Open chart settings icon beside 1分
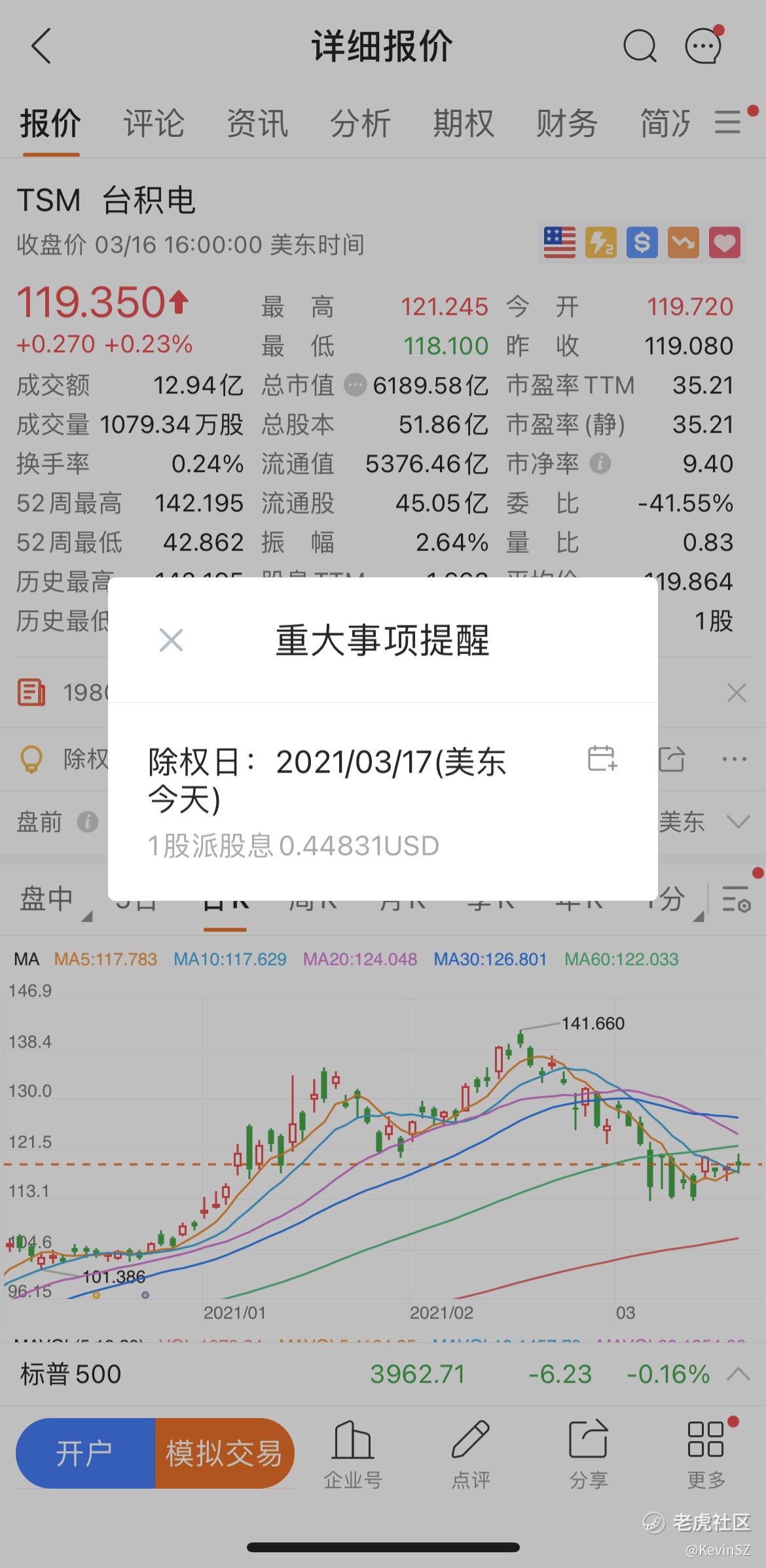Image resolution: width=766 pixels, height=1568 pixels. (x=736, y=899)
